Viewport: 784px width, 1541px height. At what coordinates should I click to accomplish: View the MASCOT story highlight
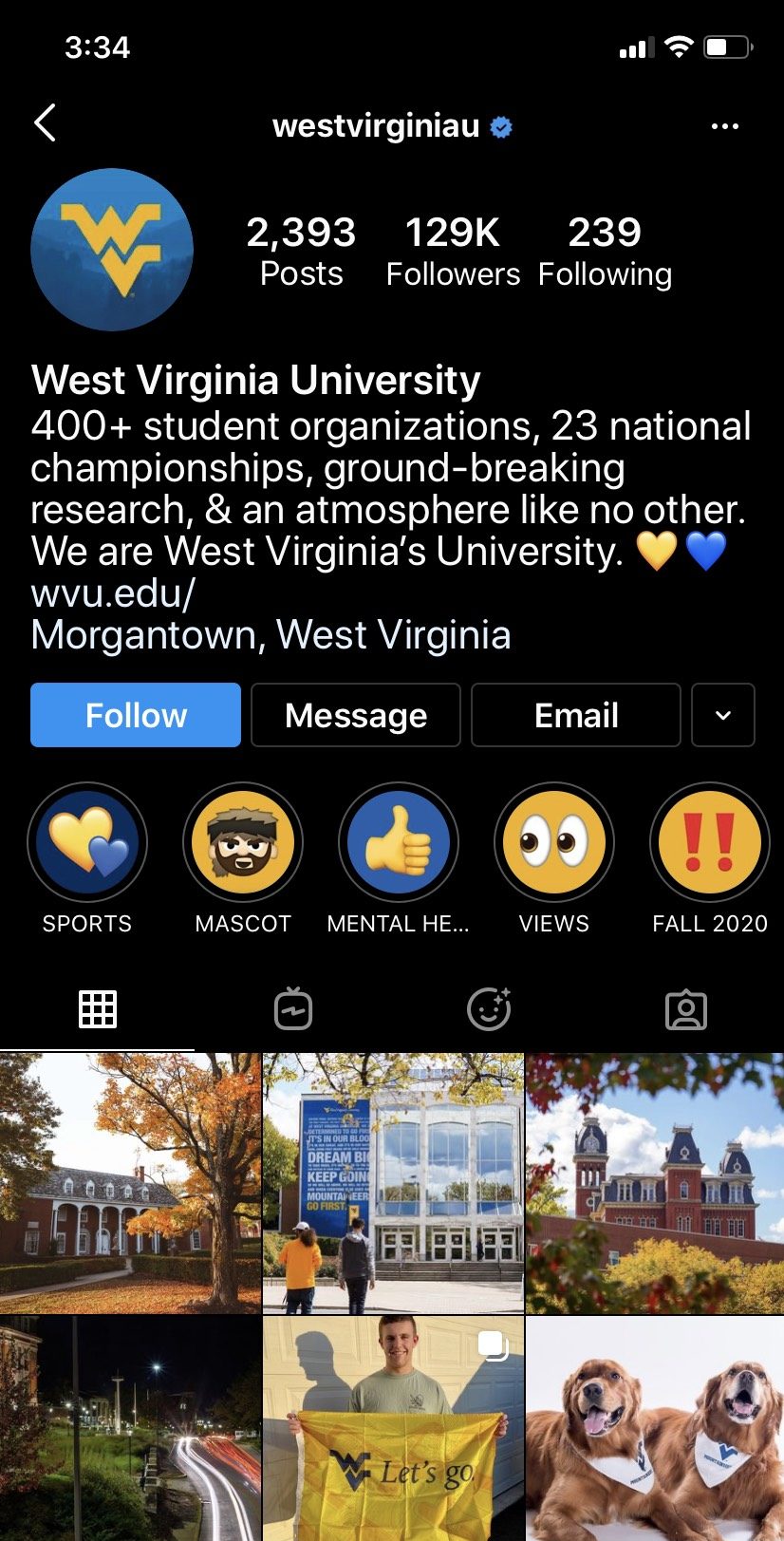click(243, 842)
